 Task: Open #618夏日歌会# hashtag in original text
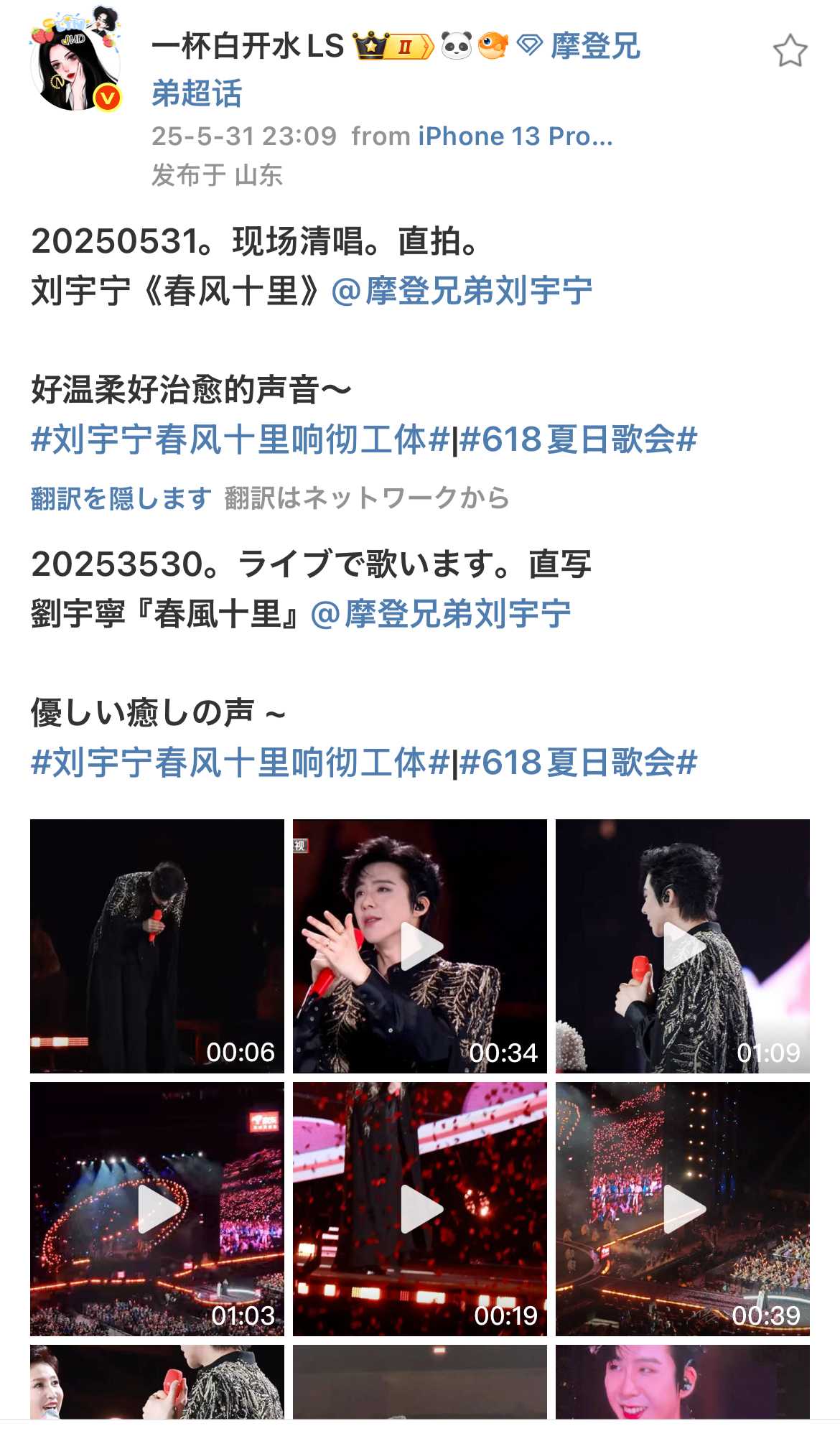point(579,439)
